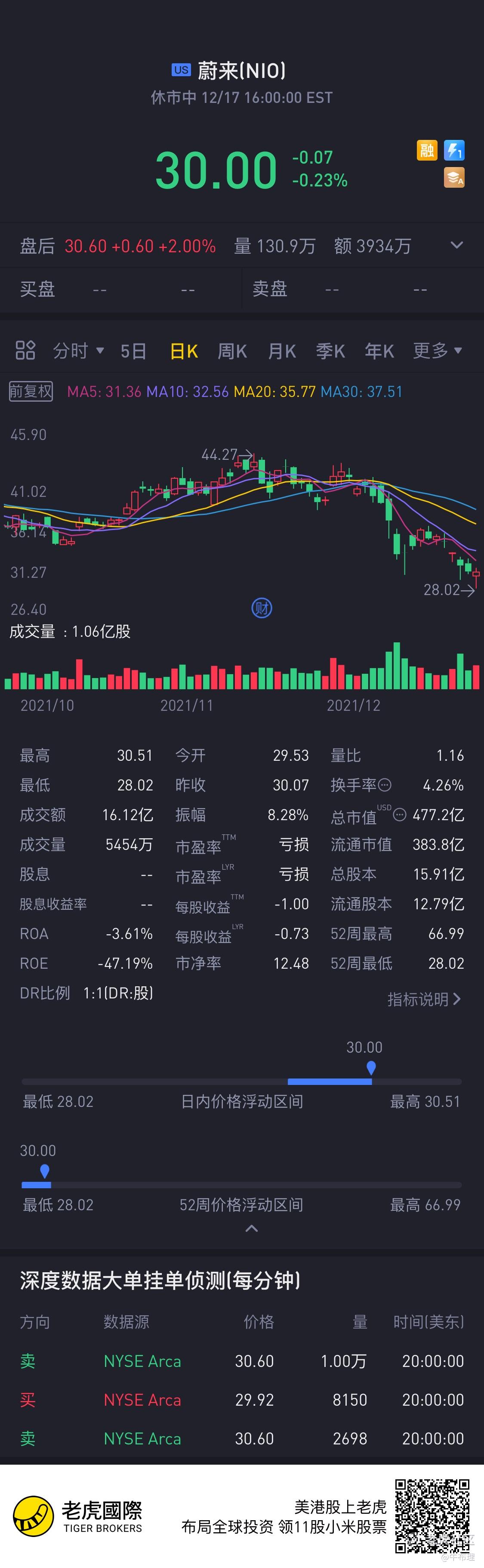The image size is (484, 1568).
Task: Show info for 换手率 turnover rate
Action: 385,785
